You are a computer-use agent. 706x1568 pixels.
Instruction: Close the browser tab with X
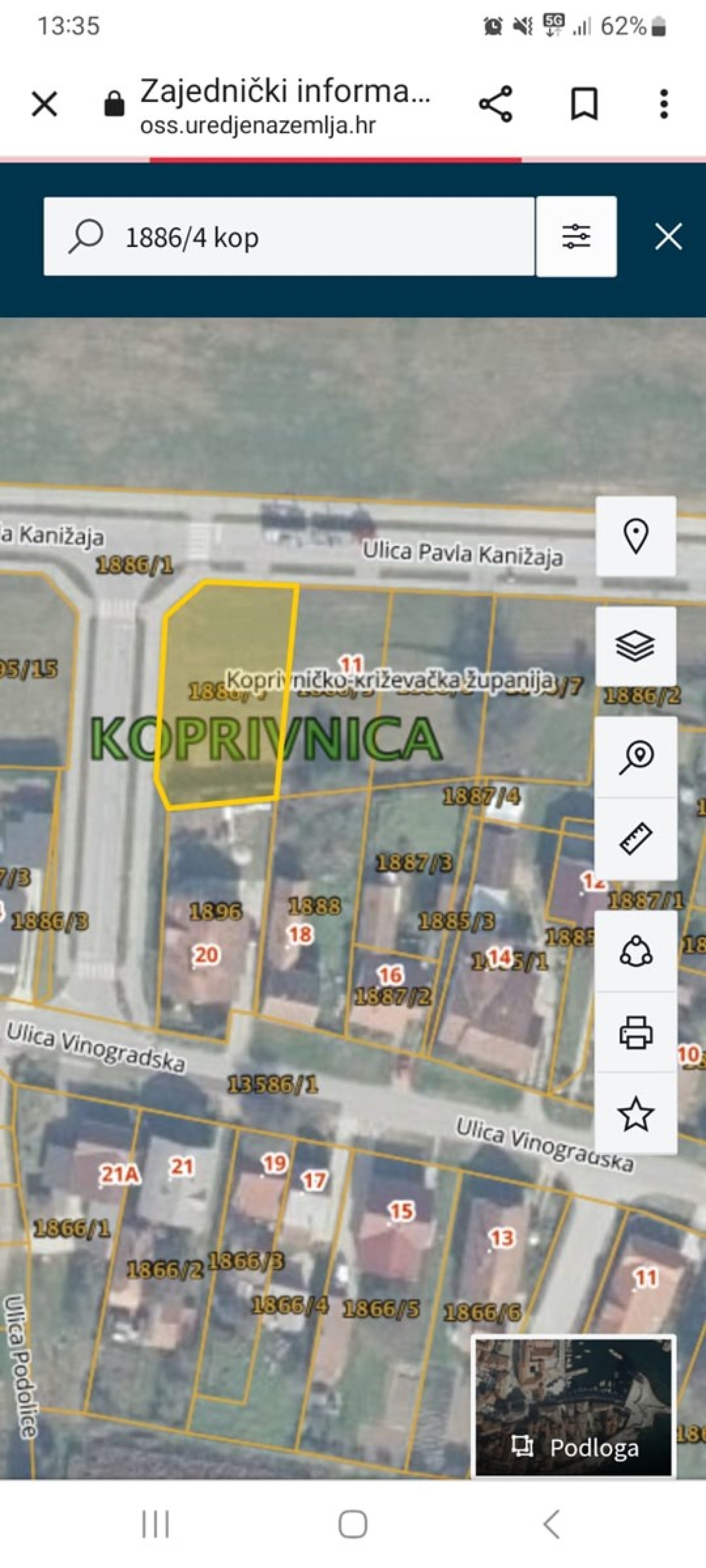[44, 104]
